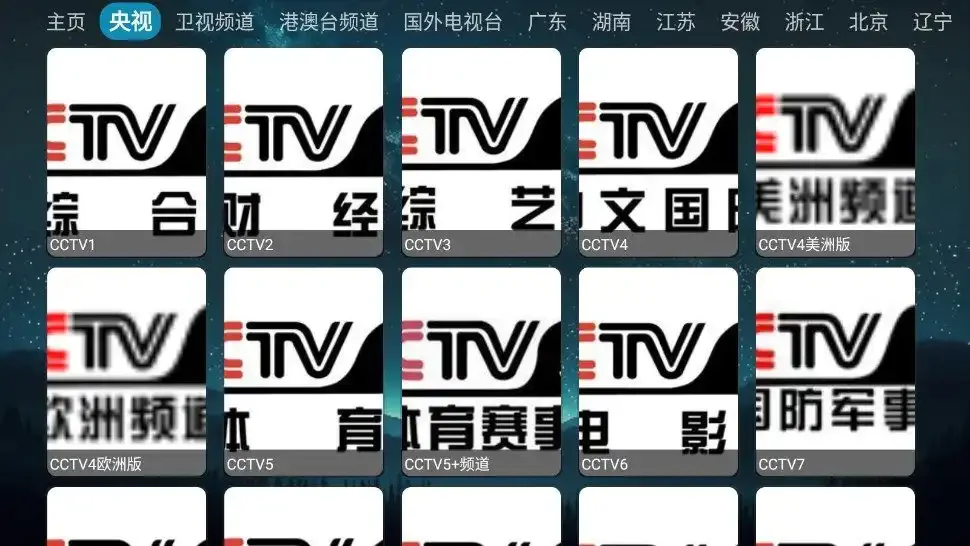Select the 湖南 tab
This screenshot has height=546, width=970.
611,22
